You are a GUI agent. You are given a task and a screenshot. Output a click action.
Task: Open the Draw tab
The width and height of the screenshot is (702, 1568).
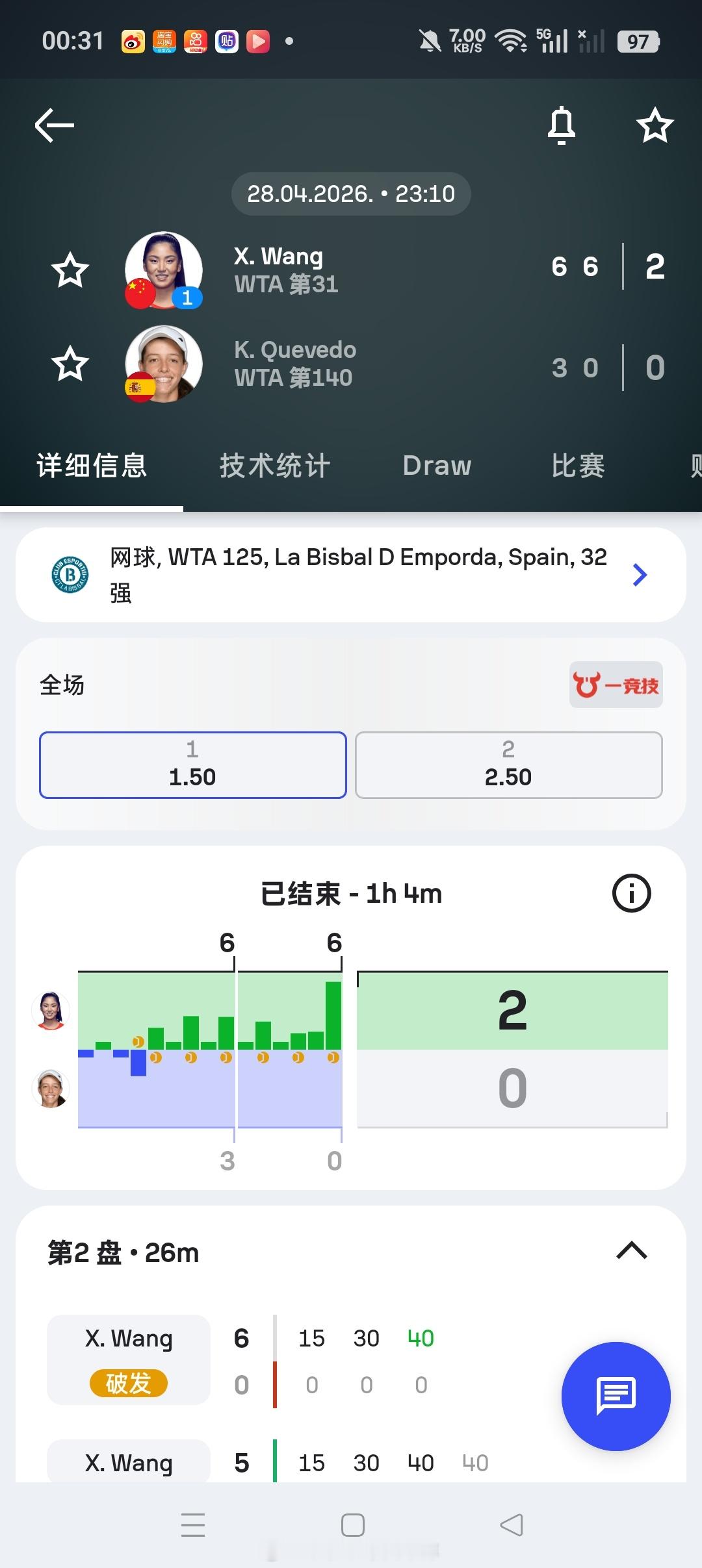point(437,465)
